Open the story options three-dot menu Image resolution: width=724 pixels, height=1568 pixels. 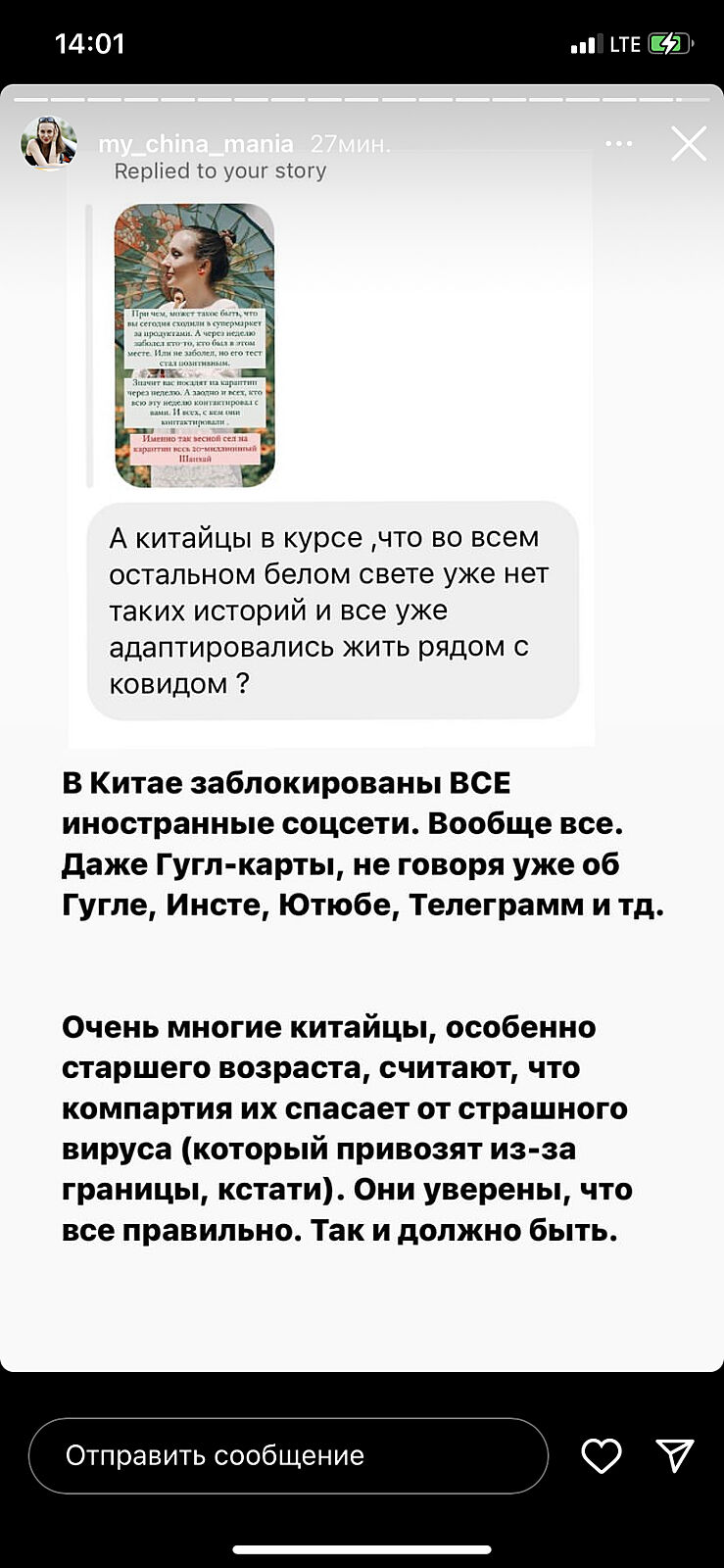pyautogui.click(x=619, y=144)
